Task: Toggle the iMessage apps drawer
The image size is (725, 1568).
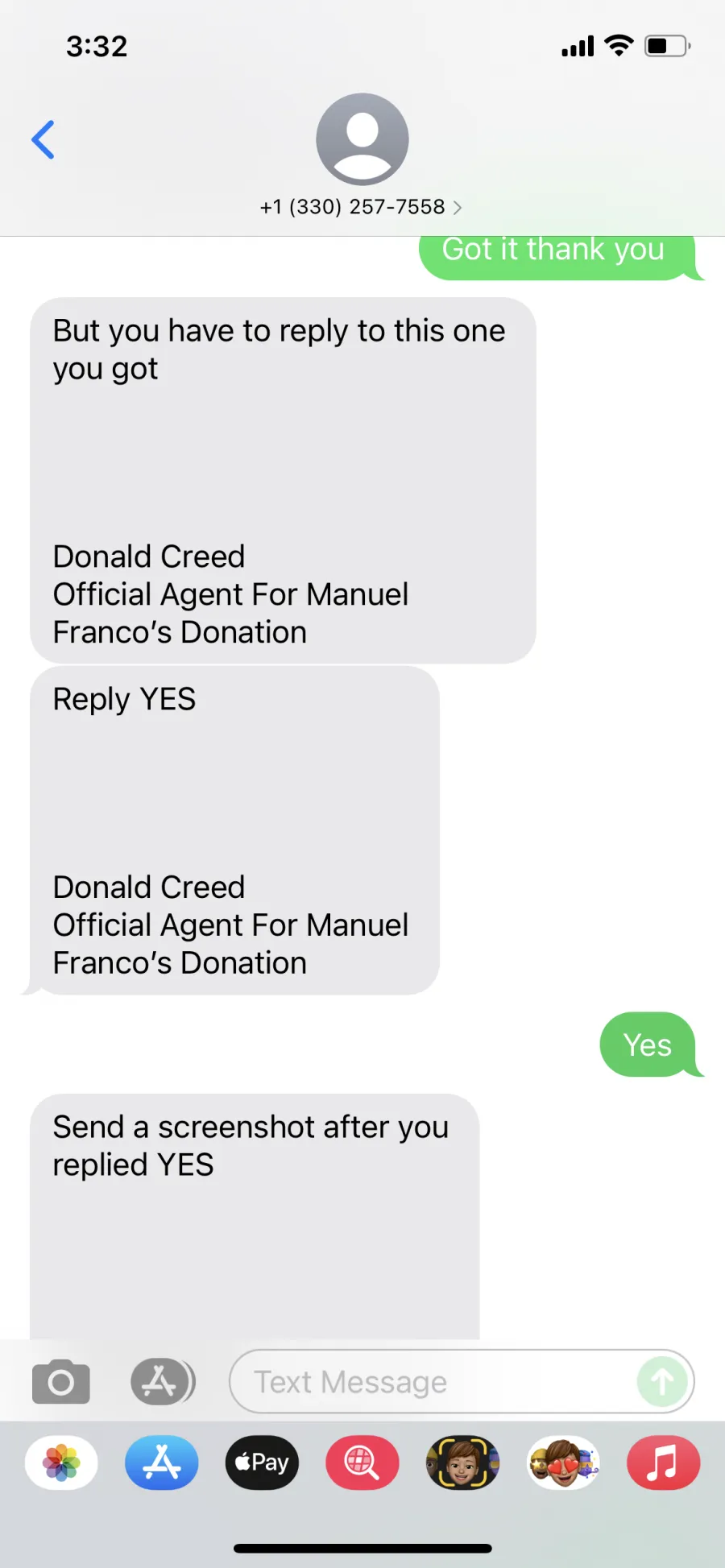Action: [x=163, y=1382]
